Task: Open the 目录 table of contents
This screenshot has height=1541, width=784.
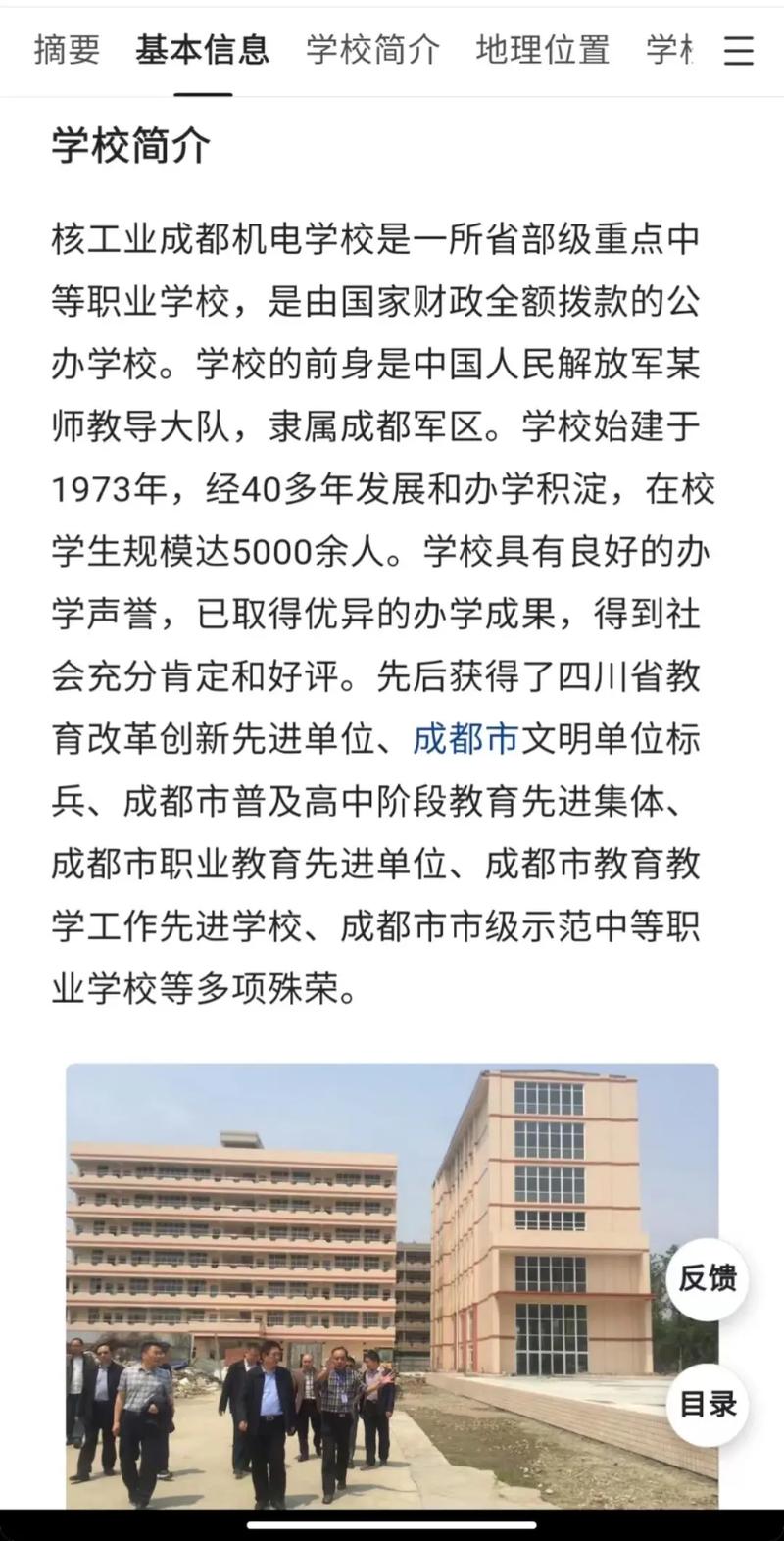Action: [708, 1404]
